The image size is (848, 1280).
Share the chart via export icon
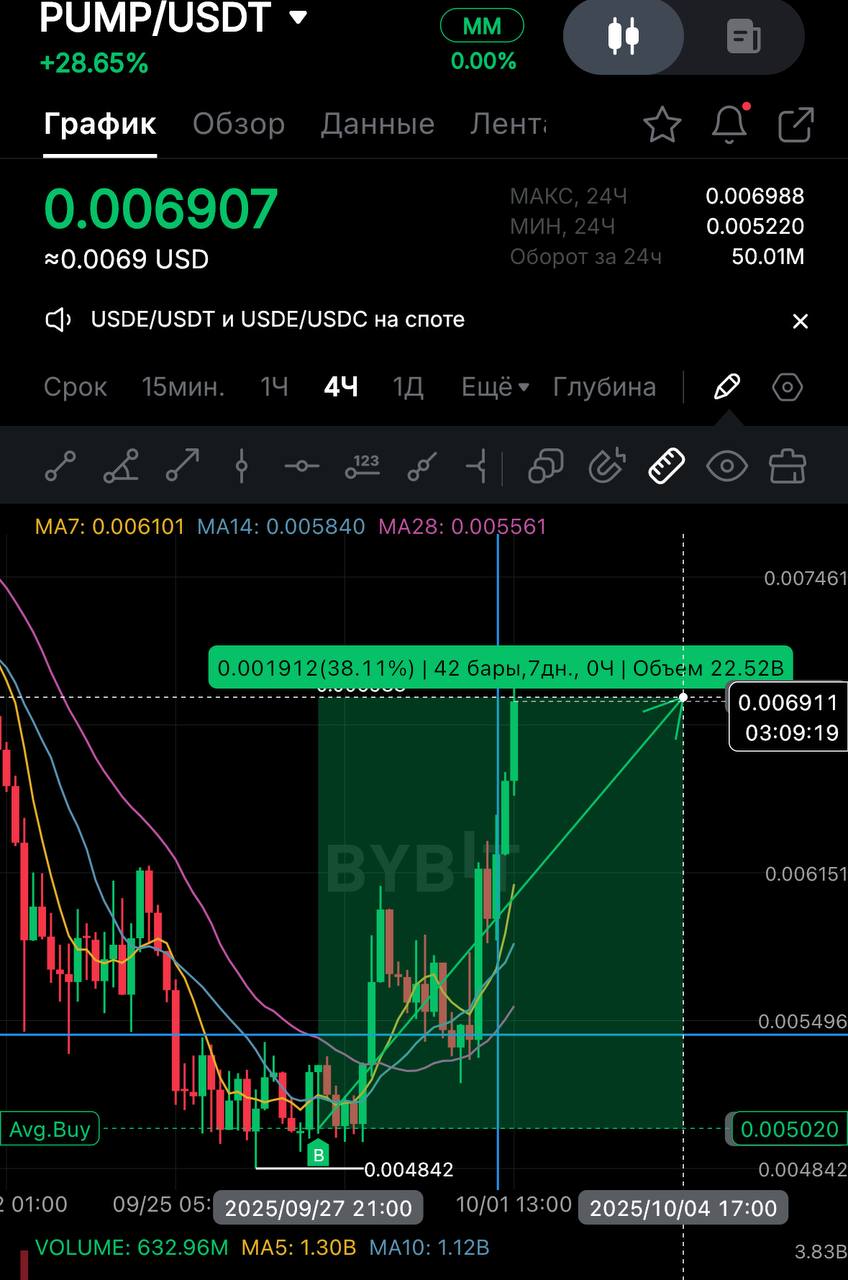[x=796, y=125]
